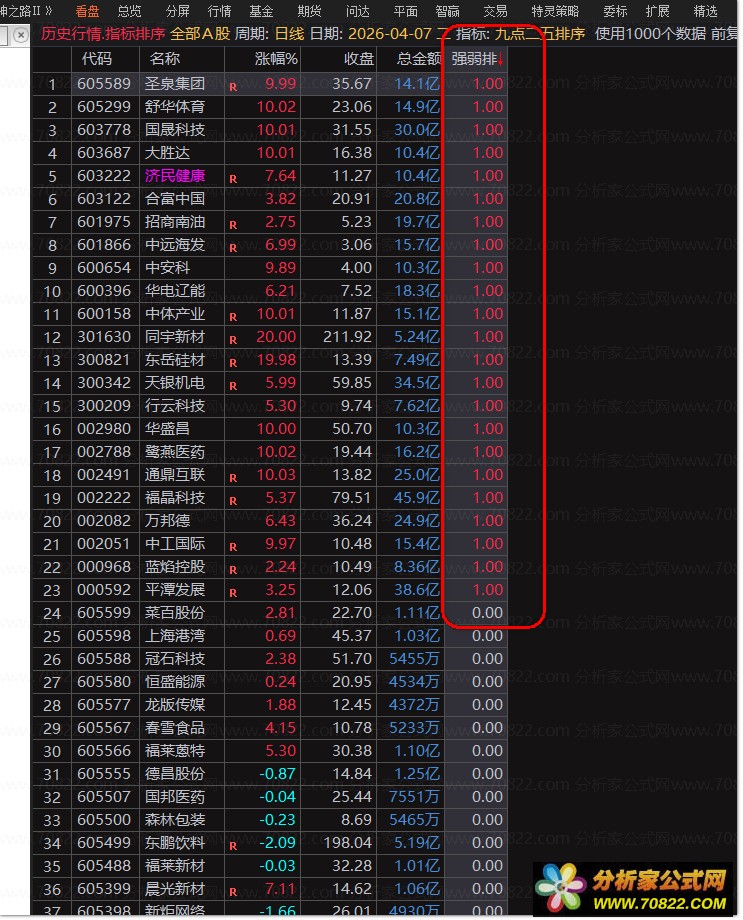Open the 交易 tab
This screenshot has width=743, height=920.
495,11
